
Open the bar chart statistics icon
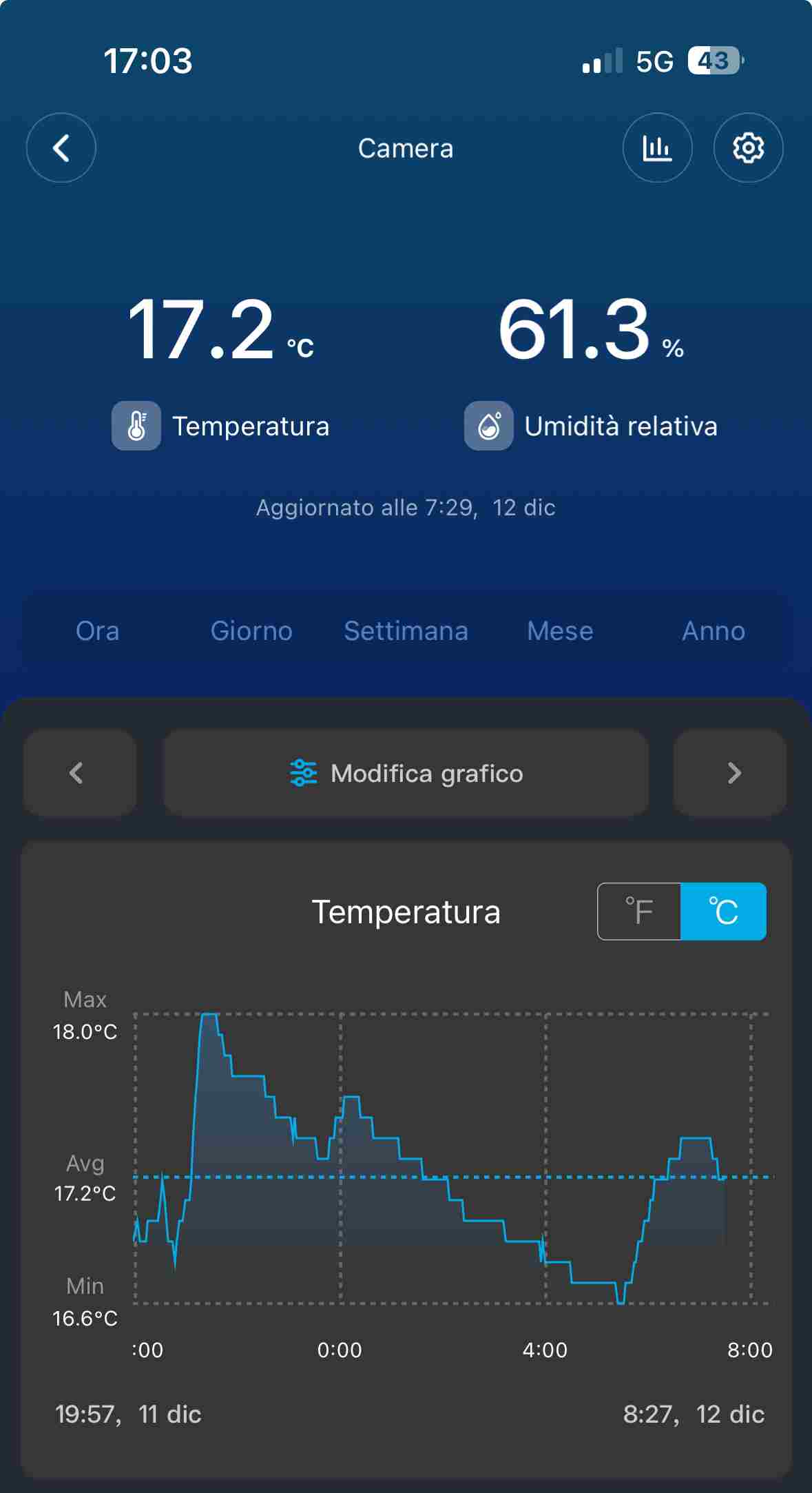658,147
